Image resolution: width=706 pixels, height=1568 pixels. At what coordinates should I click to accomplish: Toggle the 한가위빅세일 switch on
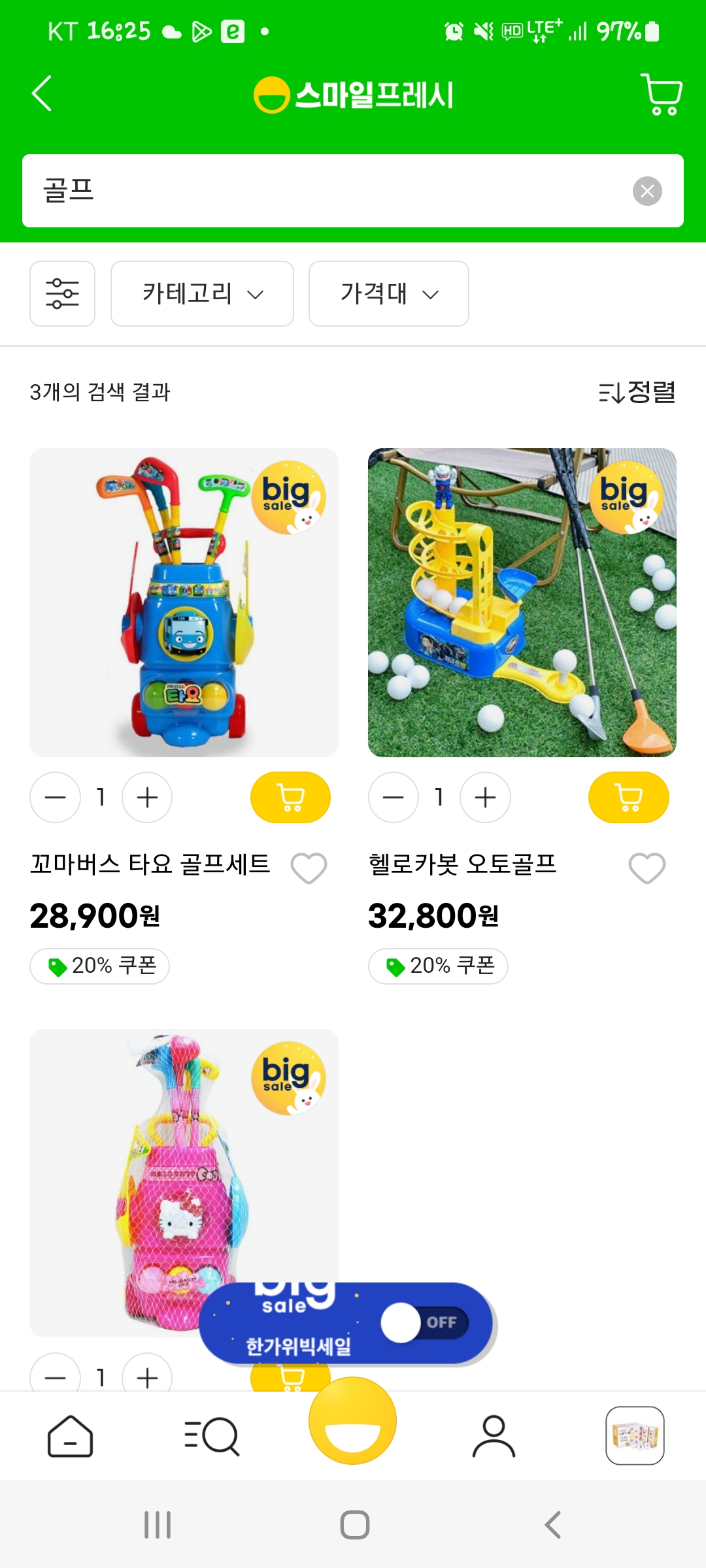425,1322
